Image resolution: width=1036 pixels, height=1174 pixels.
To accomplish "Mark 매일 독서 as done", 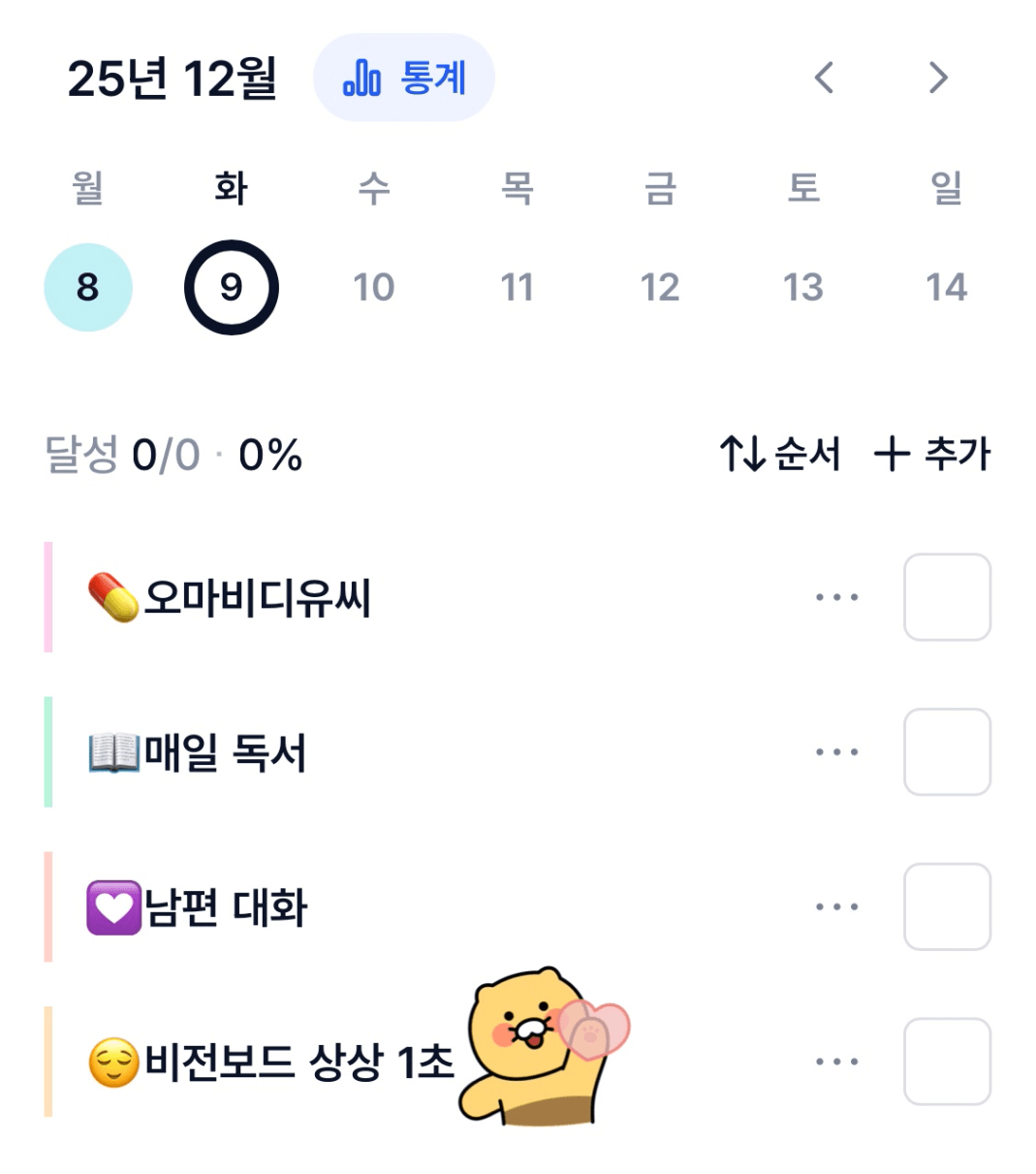I will (947, 752).
